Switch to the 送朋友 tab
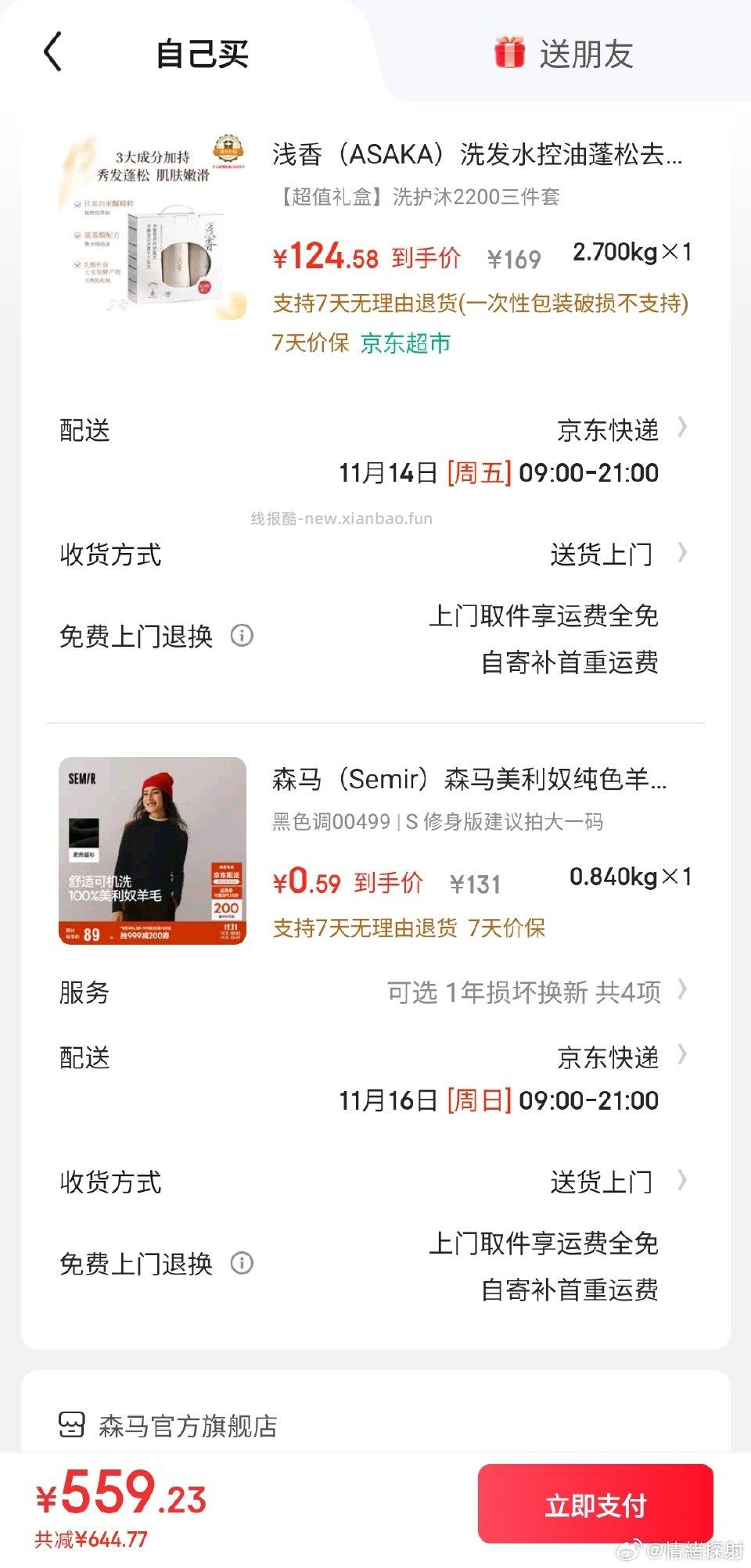Screen dimensions: 751x1568 563,54
